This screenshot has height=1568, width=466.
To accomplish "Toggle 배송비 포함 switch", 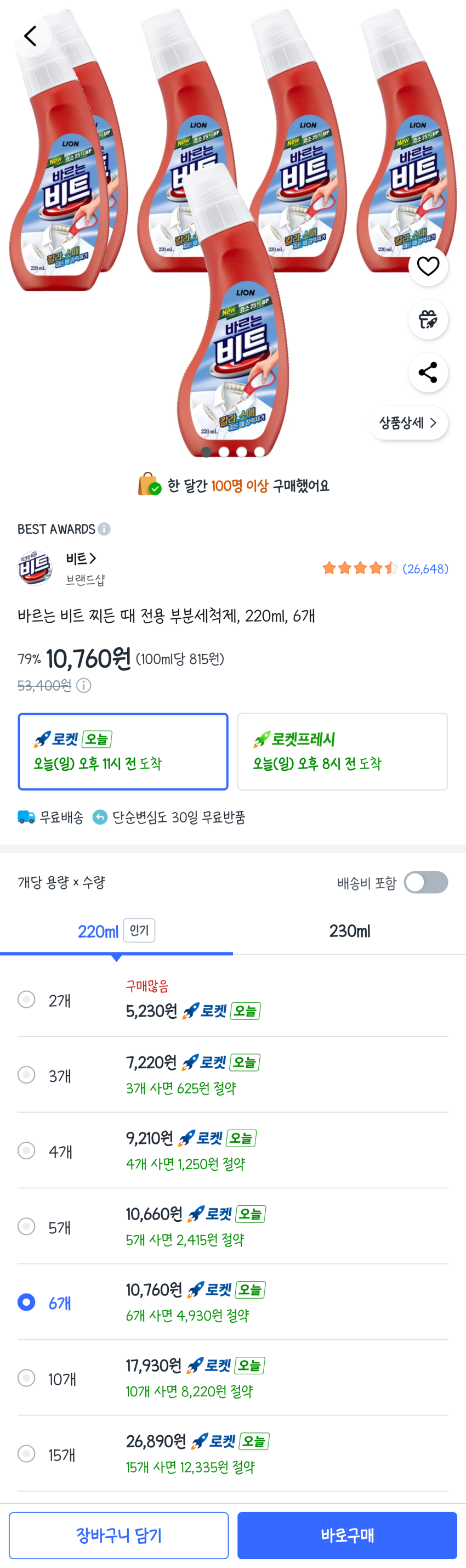I will pos(426,882).
